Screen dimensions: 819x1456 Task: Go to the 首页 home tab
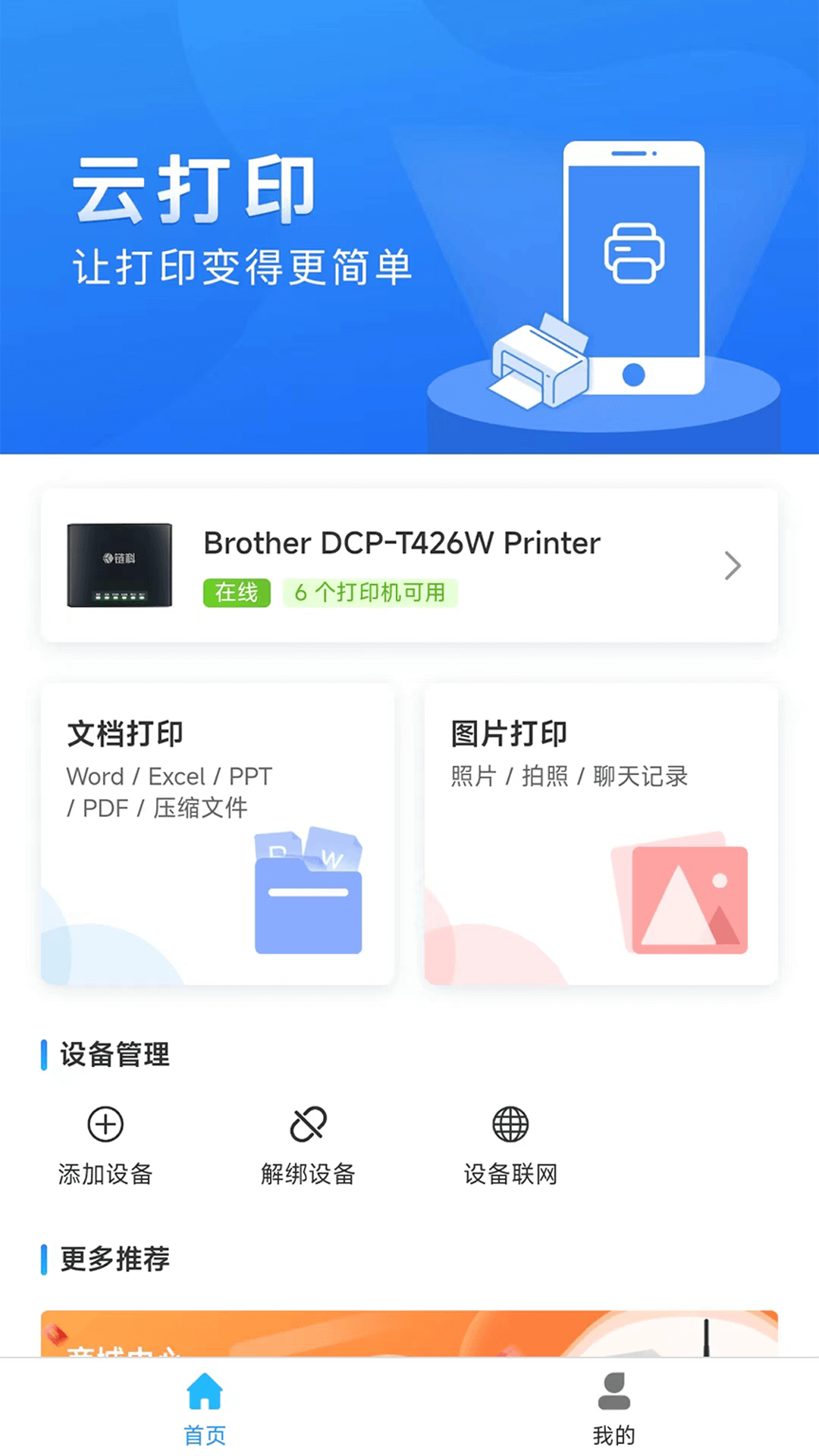point(205,1408)
